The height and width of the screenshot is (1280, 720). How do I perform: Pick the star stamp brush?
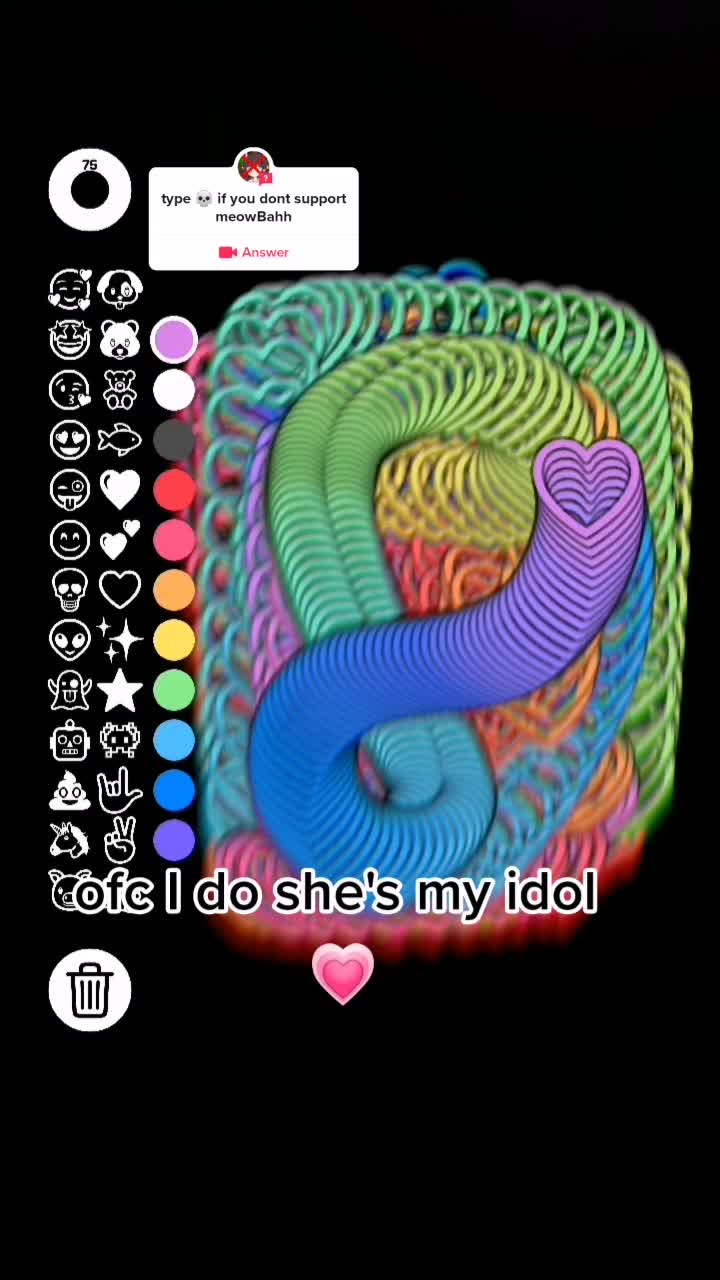(120, 690)
